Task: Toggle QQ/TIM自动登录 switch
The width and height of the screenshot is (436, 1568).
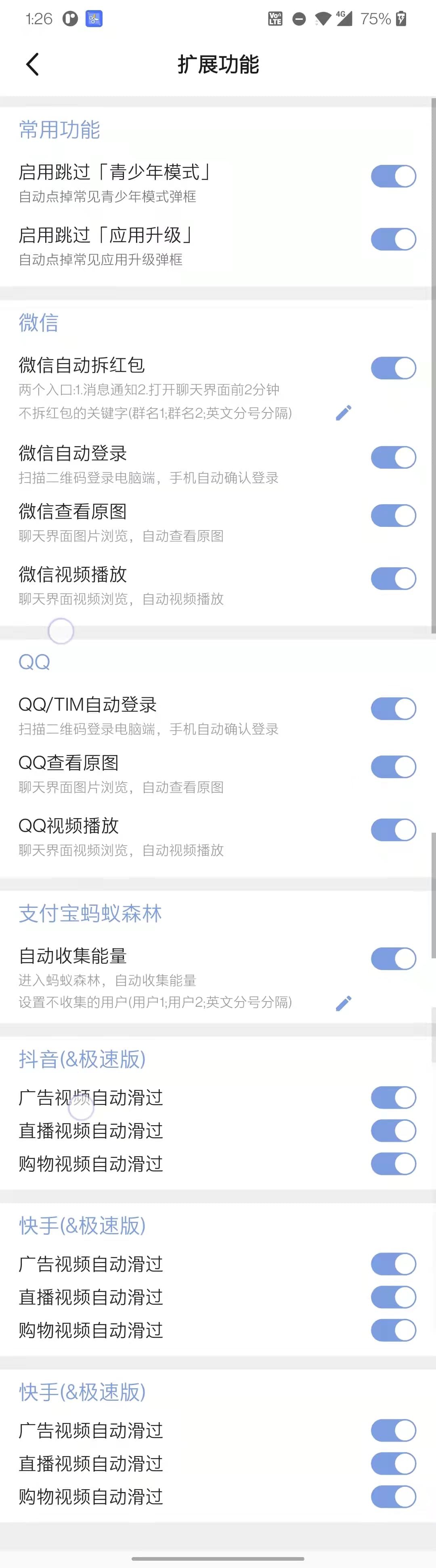Action: 393,708
